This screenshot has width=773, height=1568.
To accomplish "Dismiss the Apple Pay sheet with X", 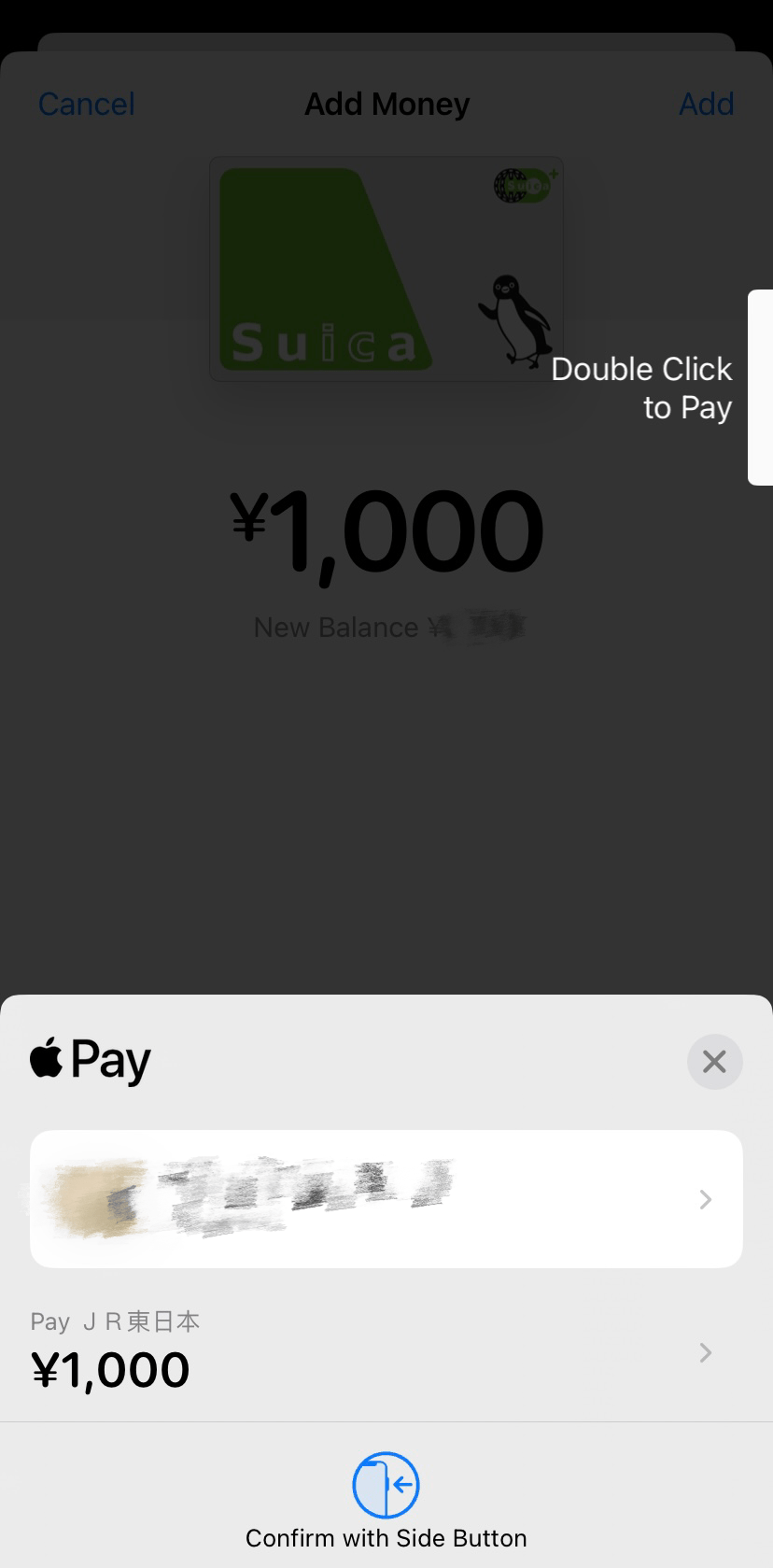I will (714, 1062).
